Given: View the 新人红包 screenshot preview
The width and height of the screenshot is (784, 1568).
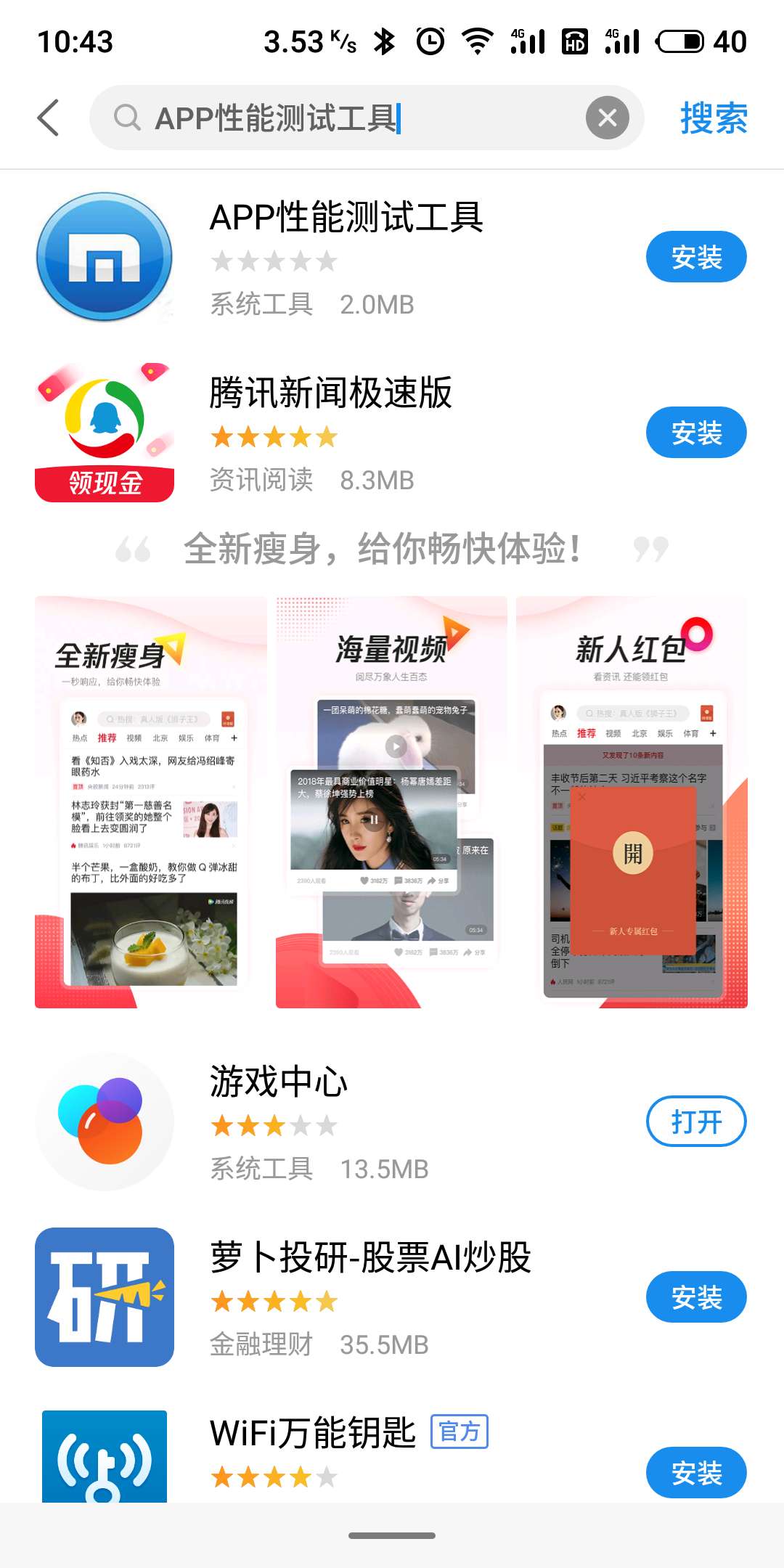Looking at the screenshot, I should [x=632, y=802].
